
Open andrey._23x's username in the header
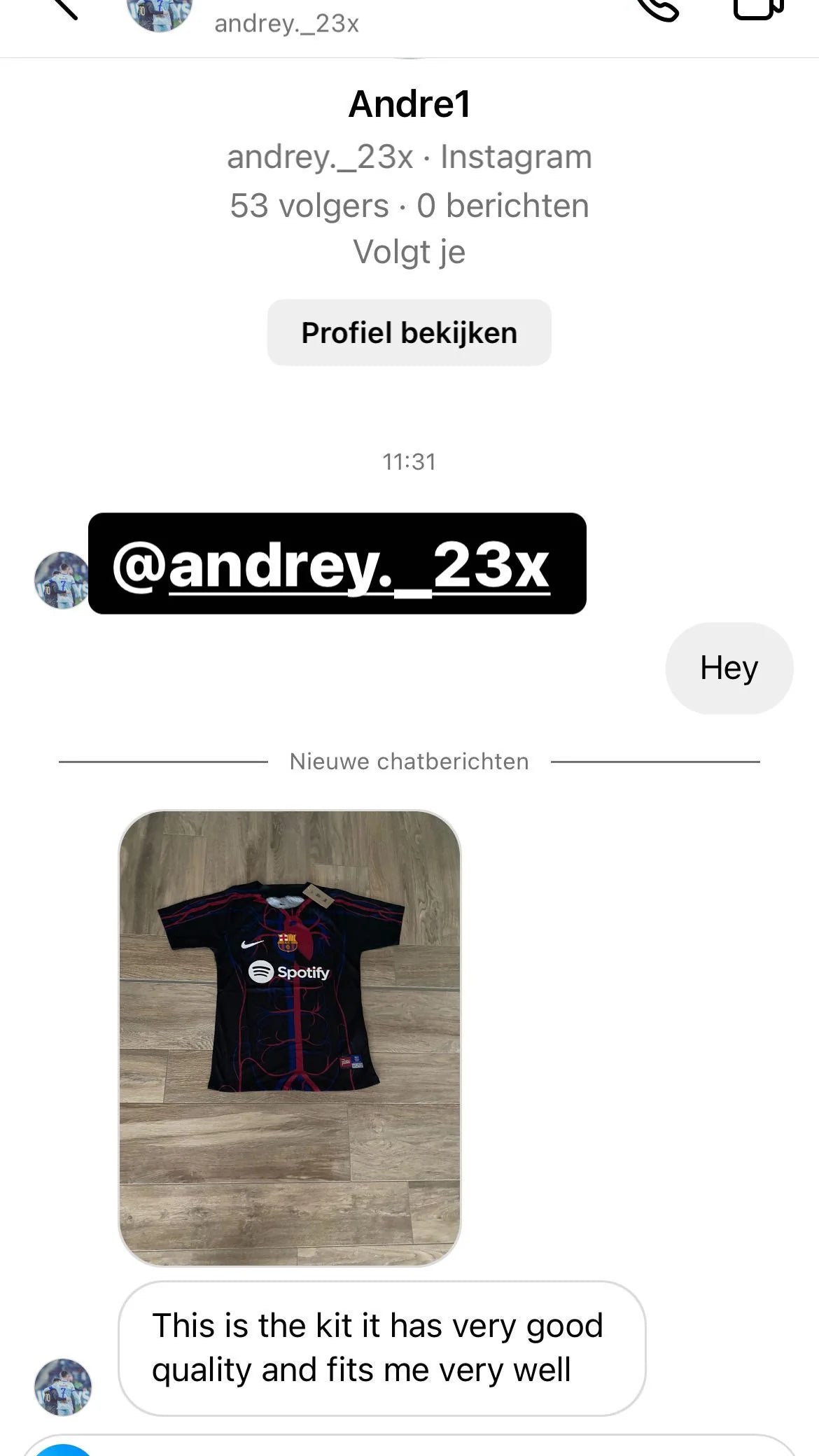(x=286, y=24)
